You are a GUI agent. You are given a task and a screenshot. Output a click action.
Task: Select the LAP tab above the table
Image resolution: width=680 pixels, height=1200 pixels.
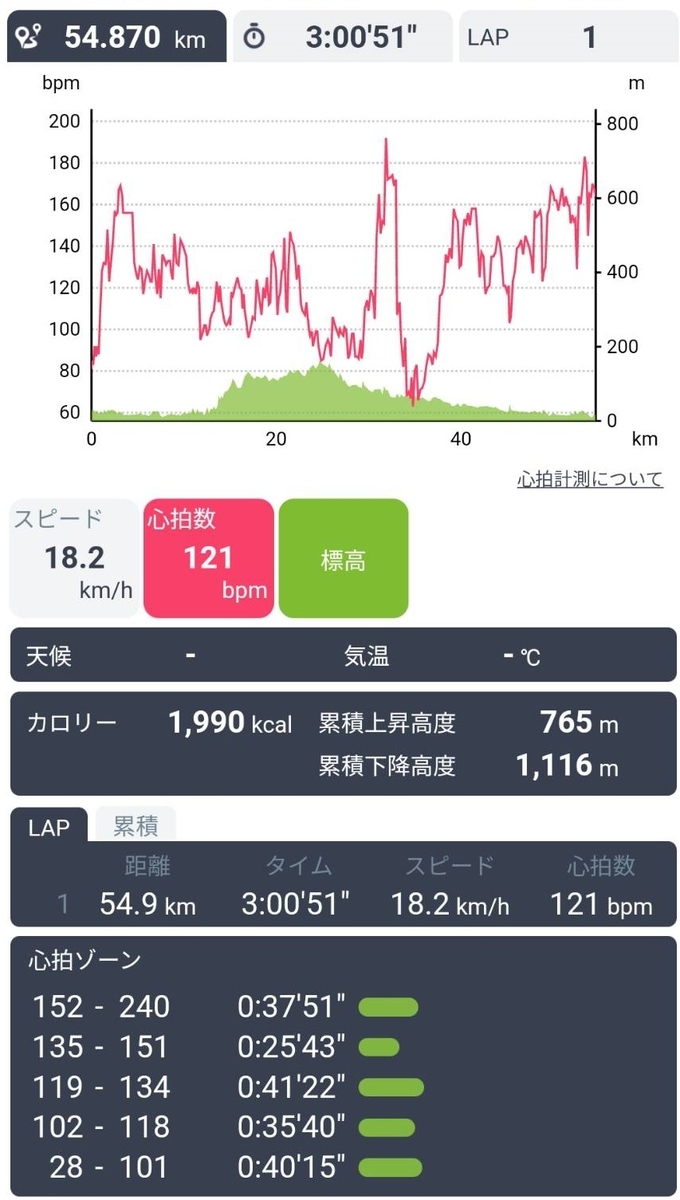tap(49, 827)
